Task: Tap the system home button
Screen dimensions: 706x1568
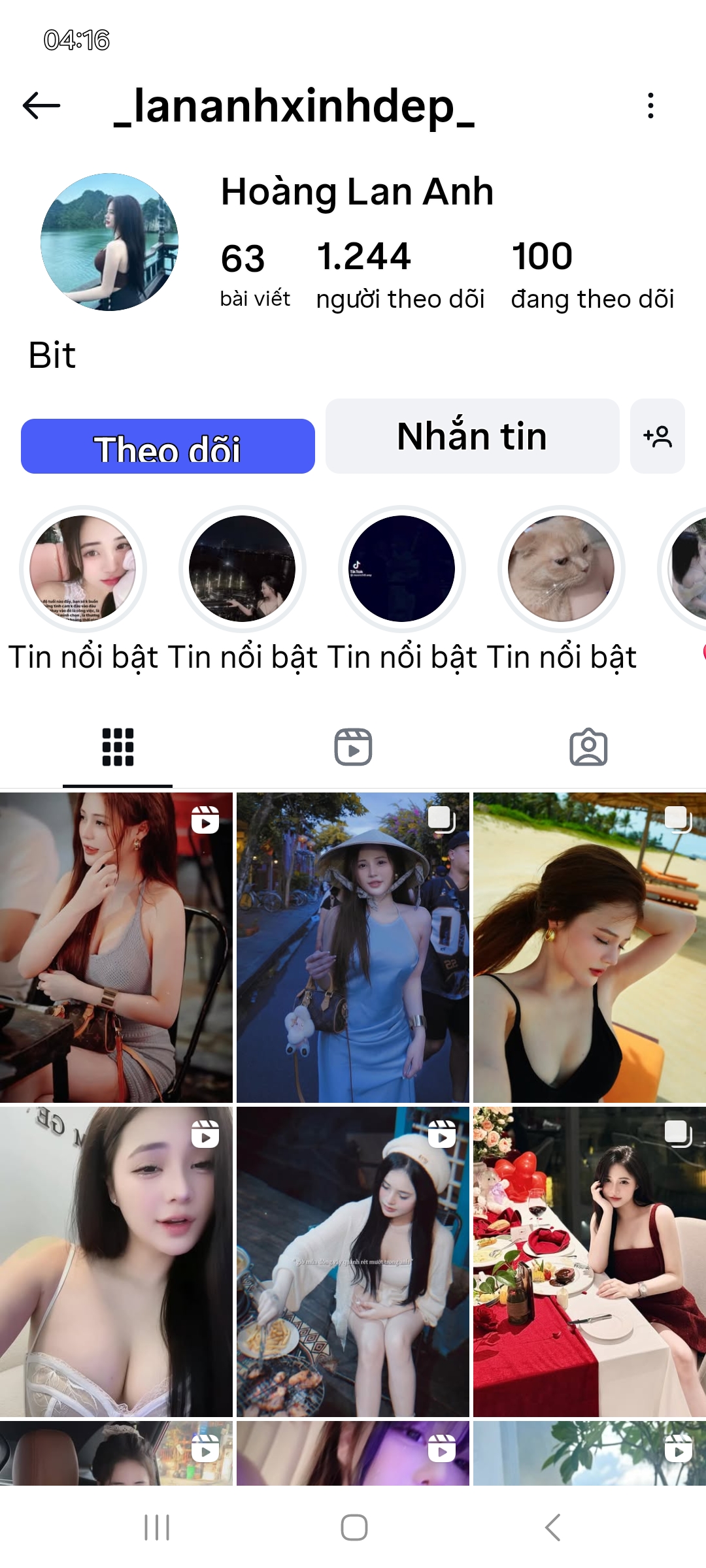Action: click(354, 1527)
